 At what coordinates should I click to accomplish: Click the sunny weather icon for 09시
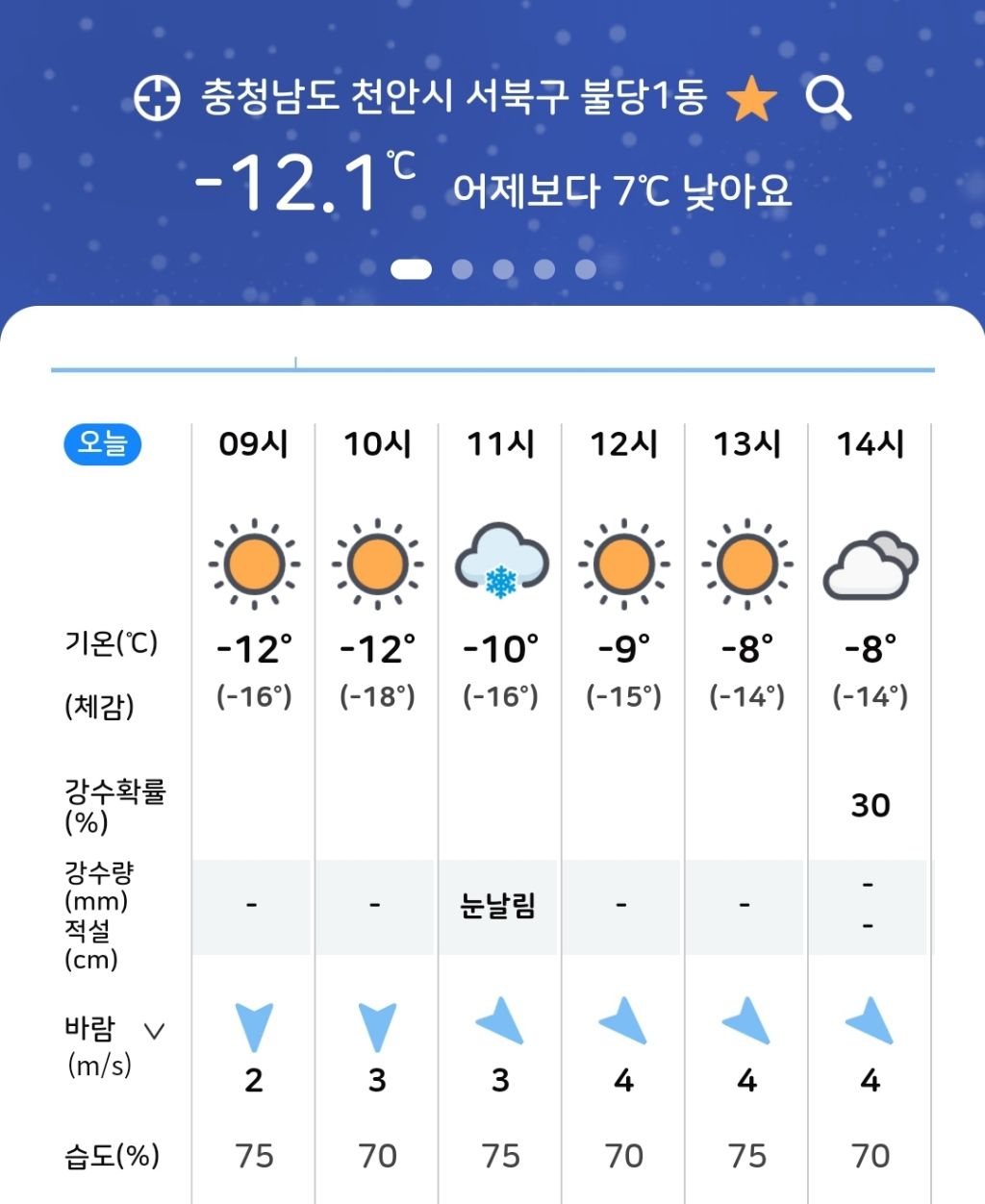coord(252,564)
